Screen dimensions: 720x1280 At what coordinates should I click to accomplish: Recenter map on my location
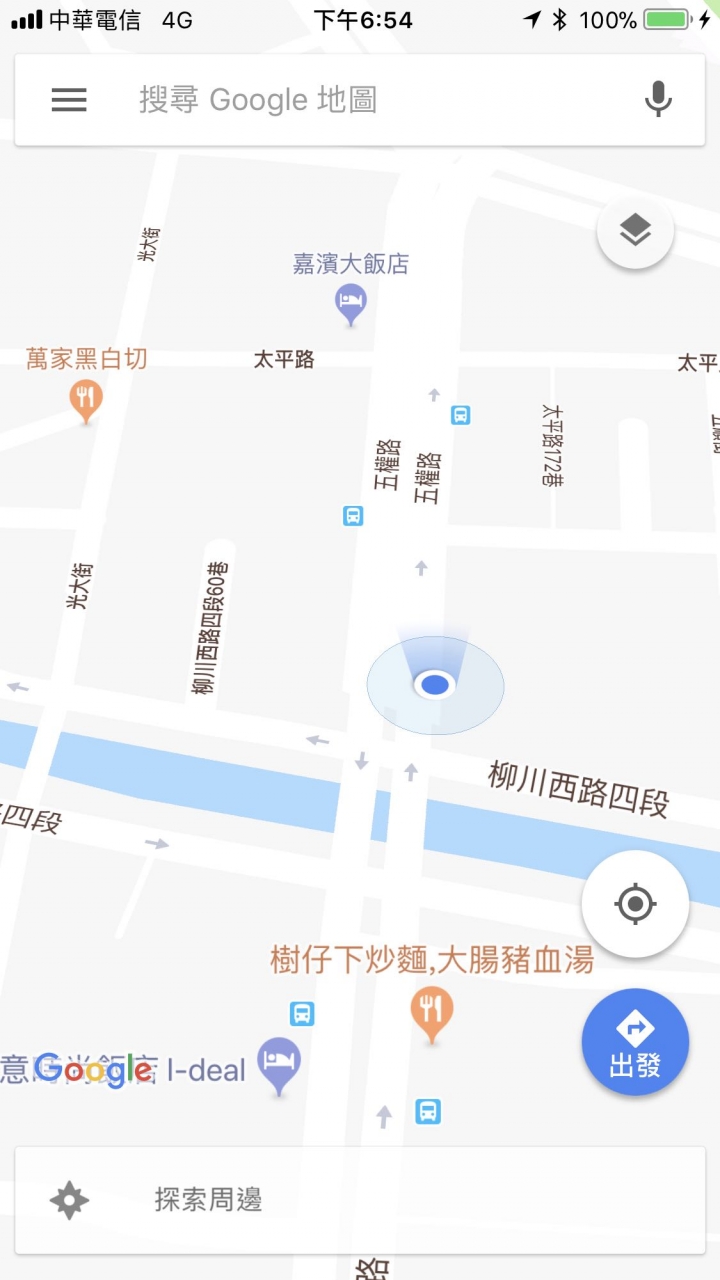(x=635, y=905)
